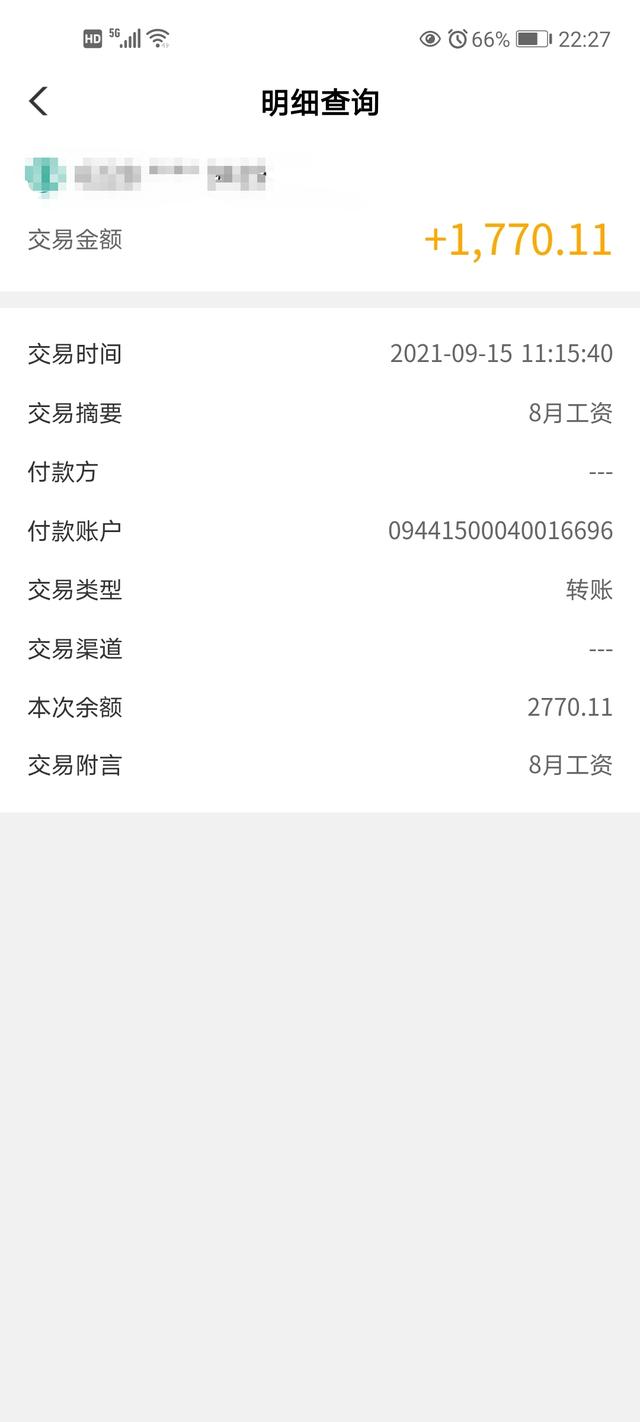Go back from the 明细查询 page
Image resolution: width=640 pixels, height=1422 pixels.
[x=38, y=101]
